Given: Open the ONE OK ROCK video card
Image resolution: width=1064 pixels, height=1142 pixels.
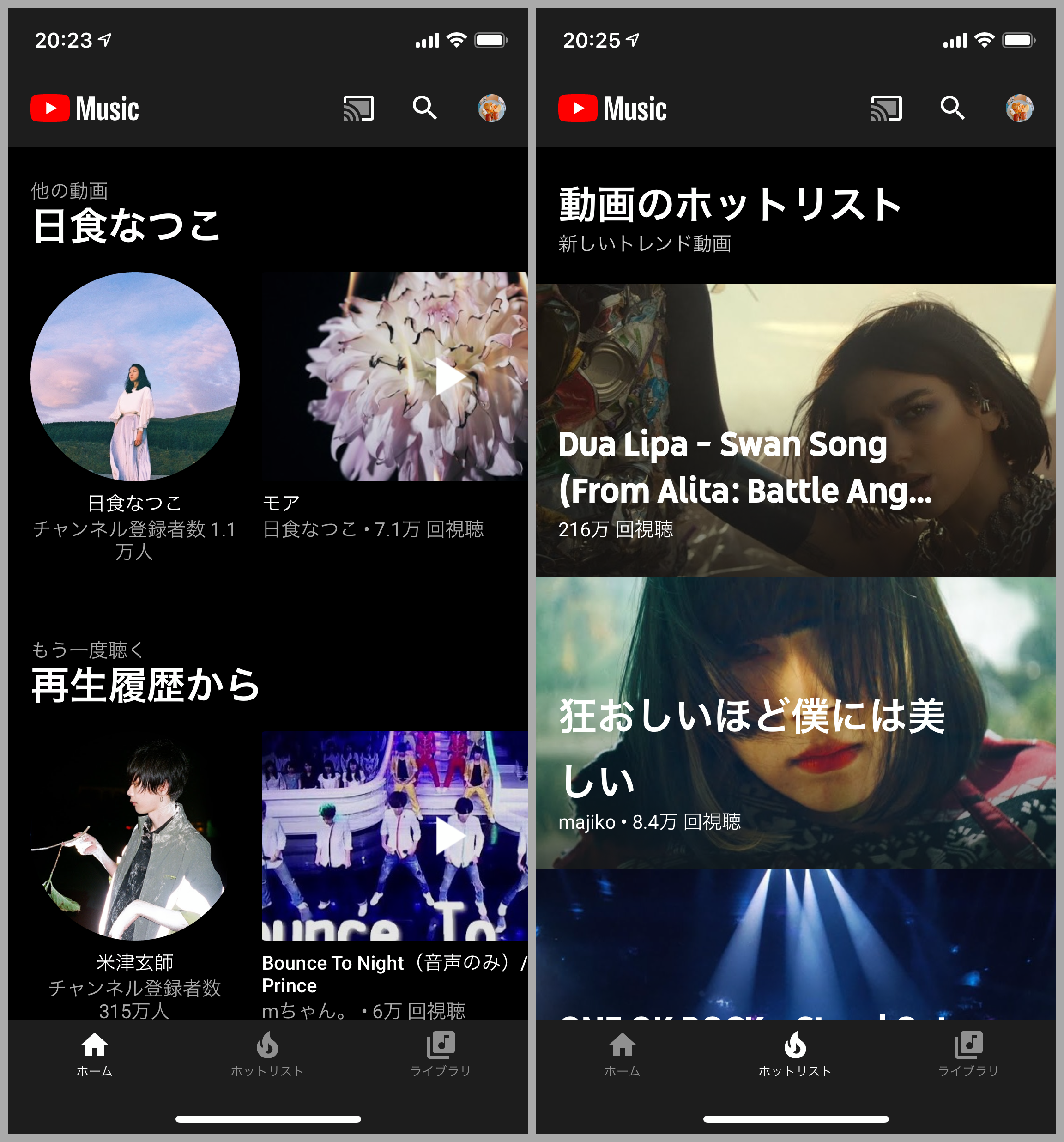Looking at the screenshot, I should point(795,945).
